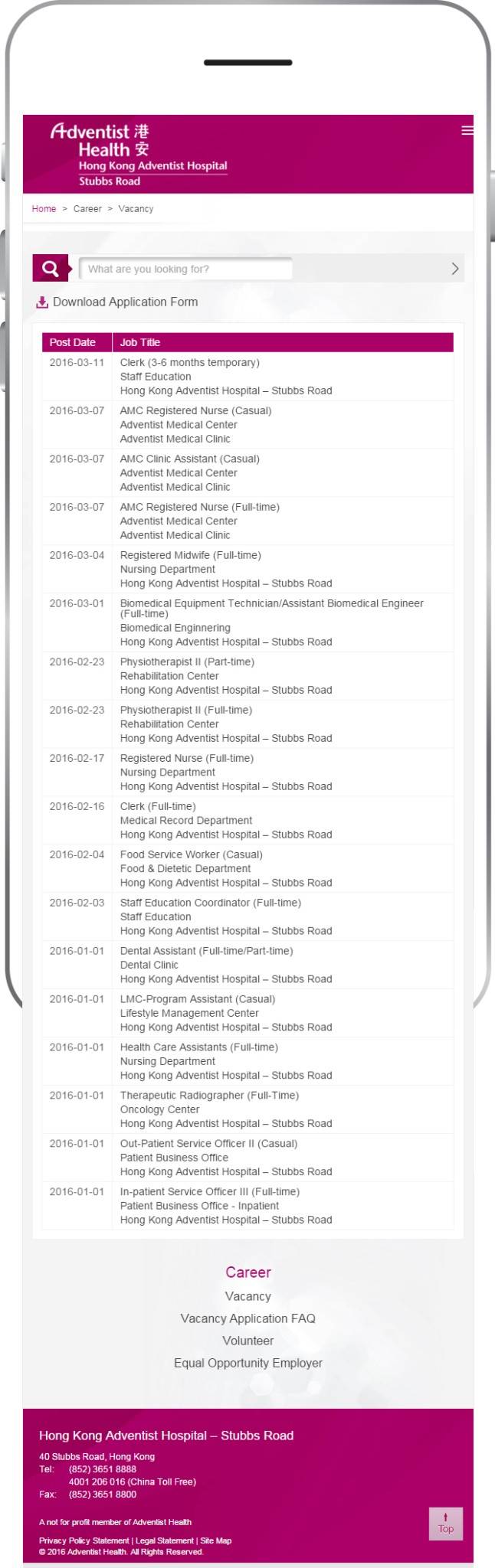Image resolution: width=495 pixels, height=1568 pixels.
Task: Open the Equal Opportunity Employer link
Action: [247, 1364]
